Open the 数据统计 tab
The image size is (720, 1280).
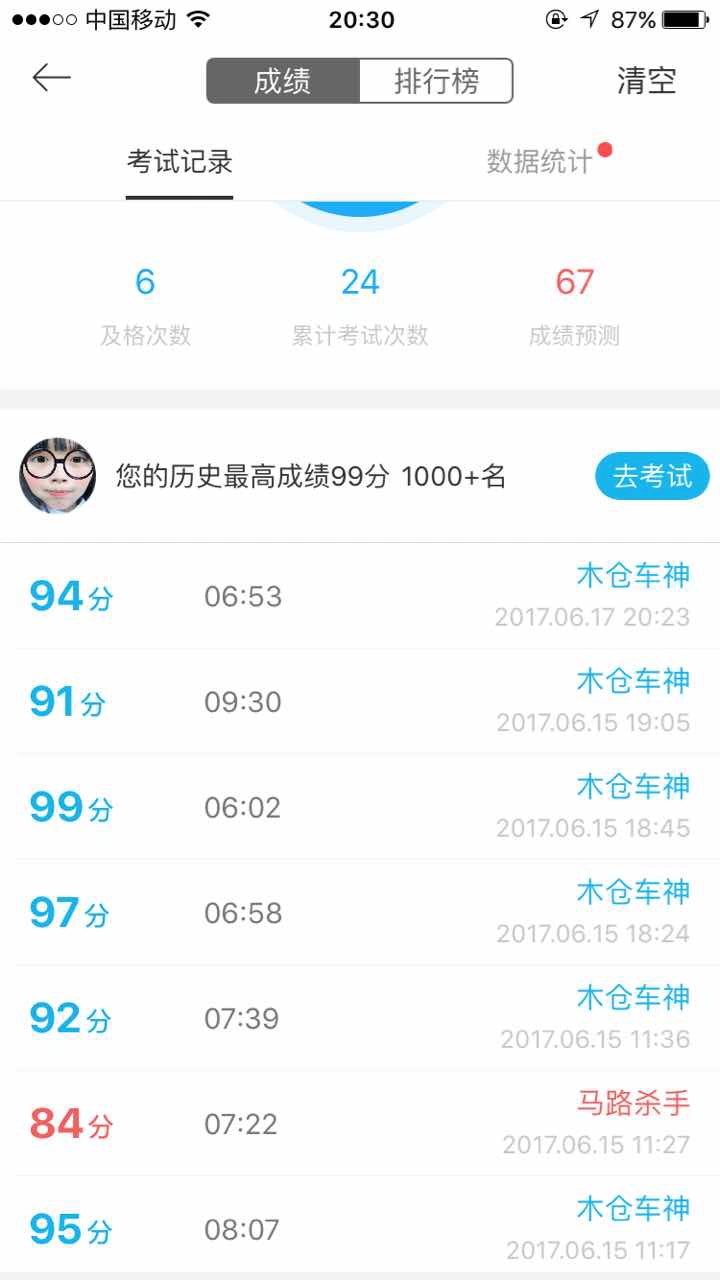(540, 162)
